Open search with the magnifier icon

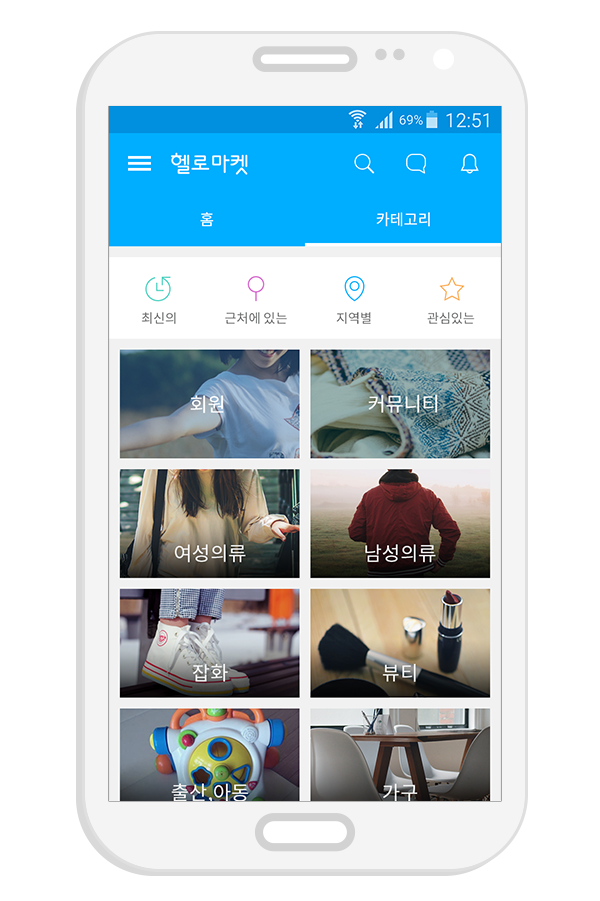(x=364, y=164)
